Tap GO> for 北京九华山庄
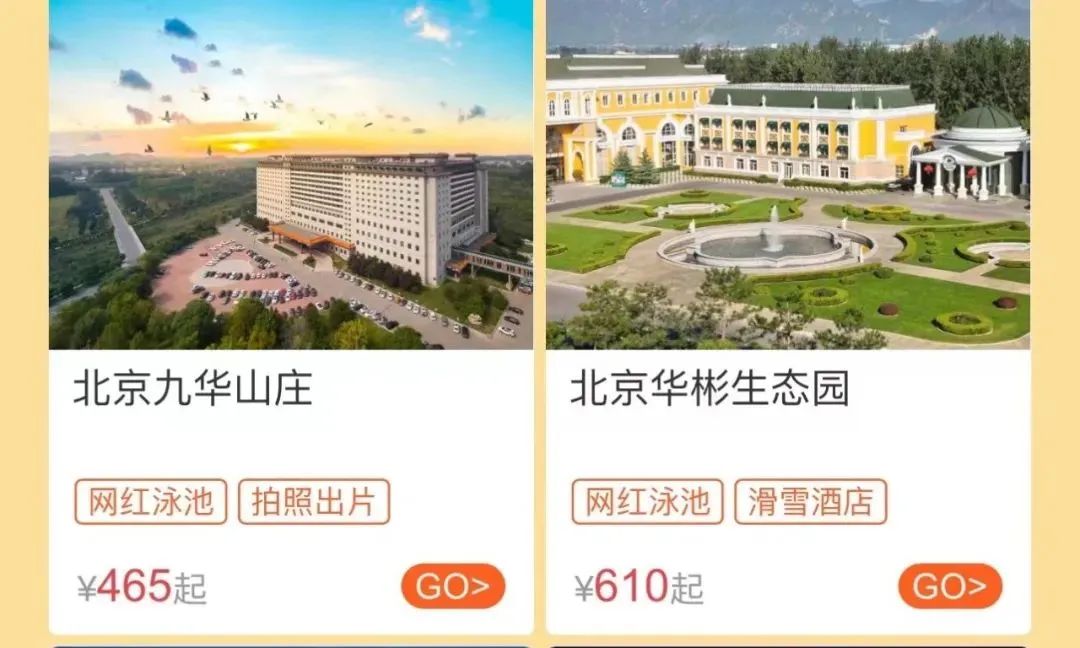This screenshot has height=648, width=1080. 453,587
